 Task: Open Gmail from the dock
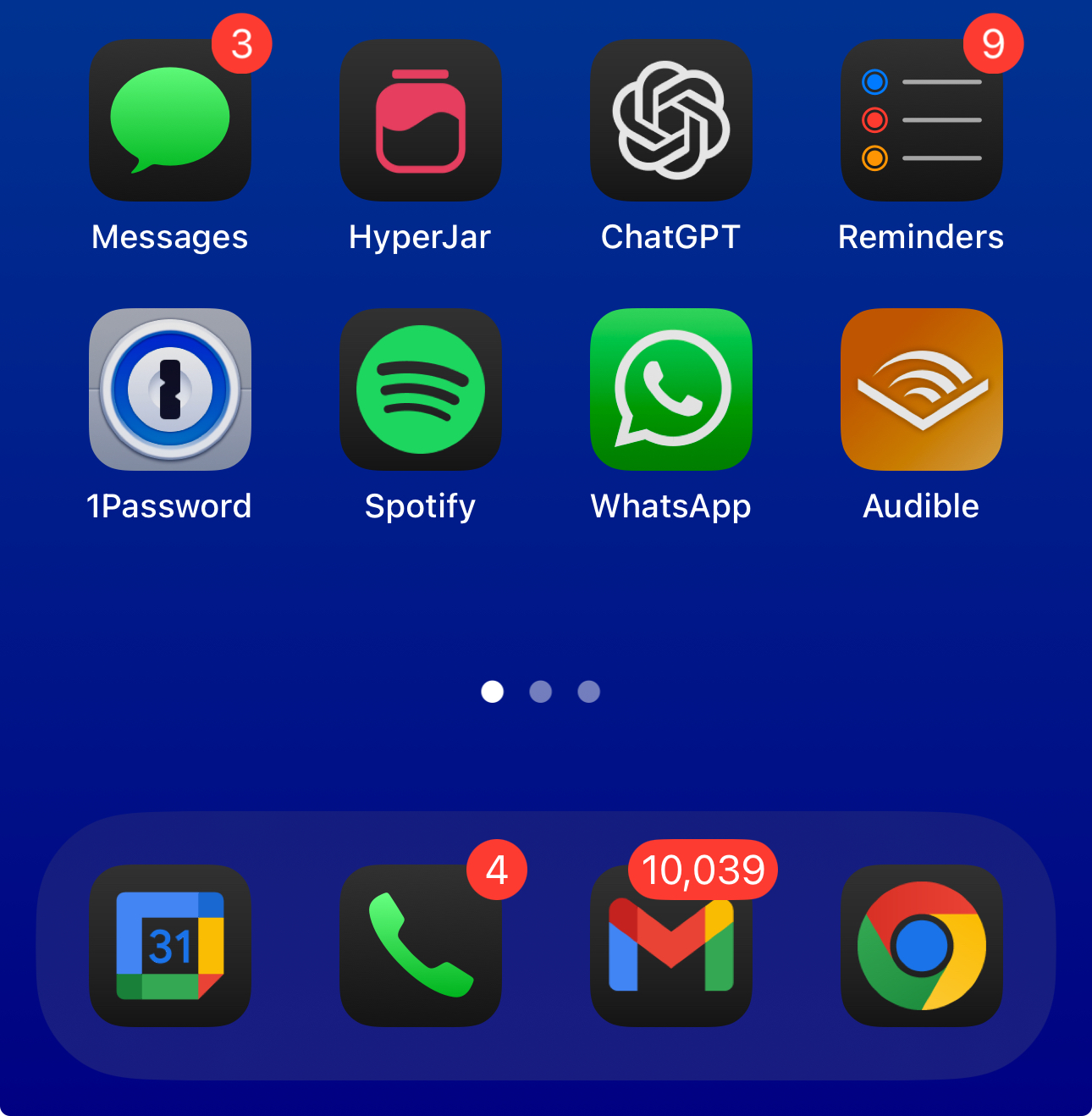point(671,946)
